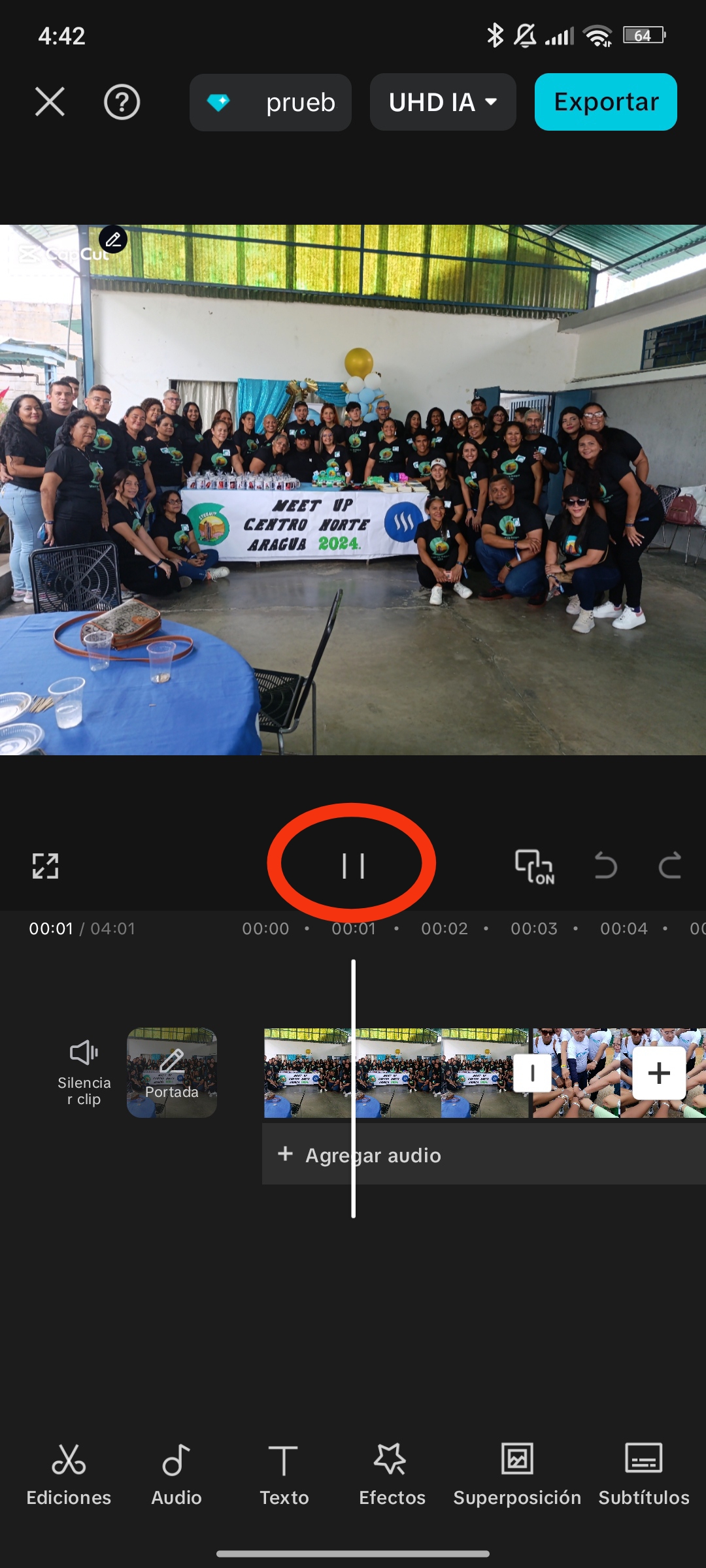Expand the UHD IA resolution dropdown
The image size is (706, 1568).
click(443, 103)
